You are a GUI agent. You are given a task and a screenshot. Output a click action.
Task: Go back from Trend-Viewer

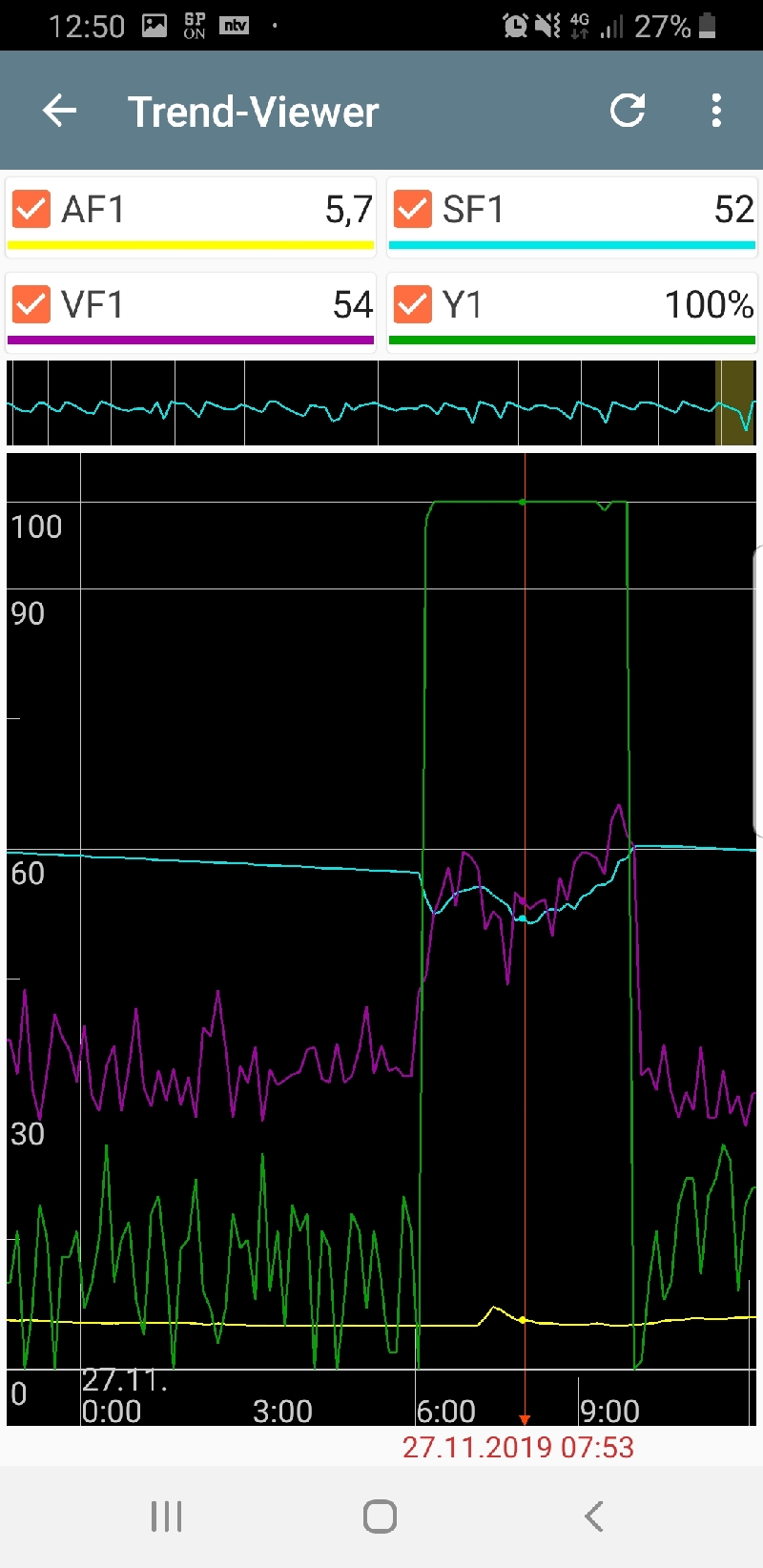59,112
